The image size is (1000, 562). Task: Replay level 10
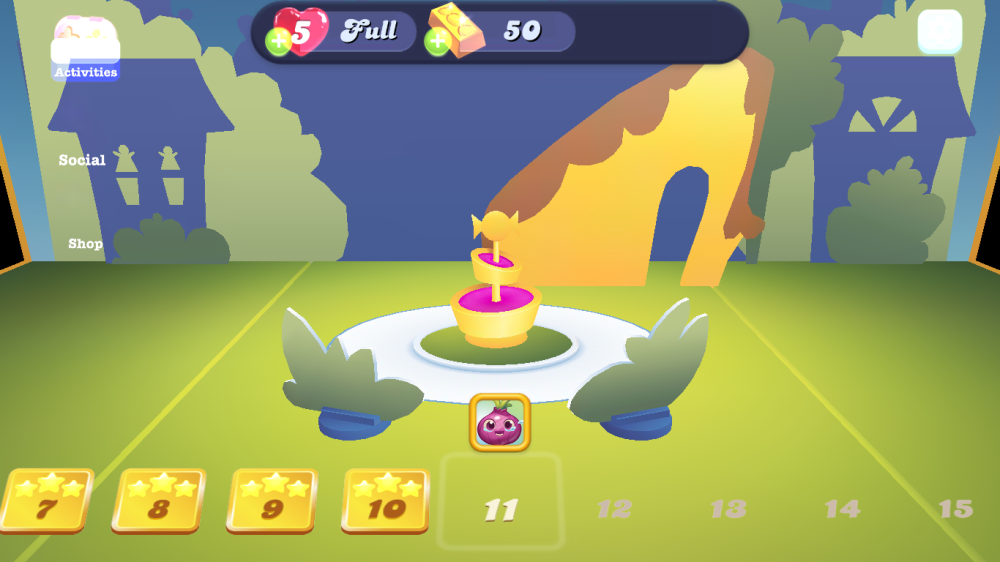(x=386, y=500)
